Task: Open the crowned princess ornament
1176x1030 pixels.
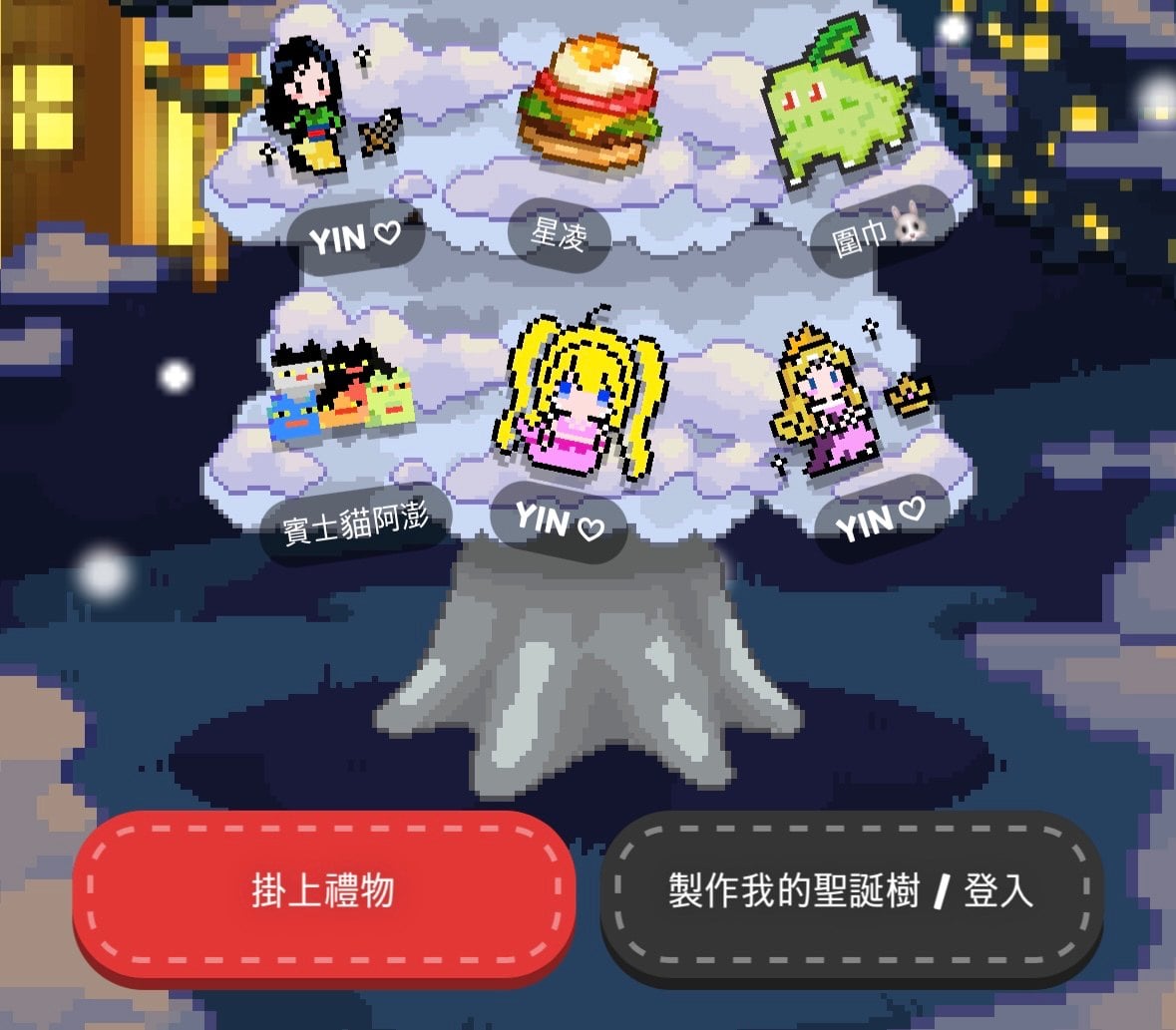Action: [826, 401]
